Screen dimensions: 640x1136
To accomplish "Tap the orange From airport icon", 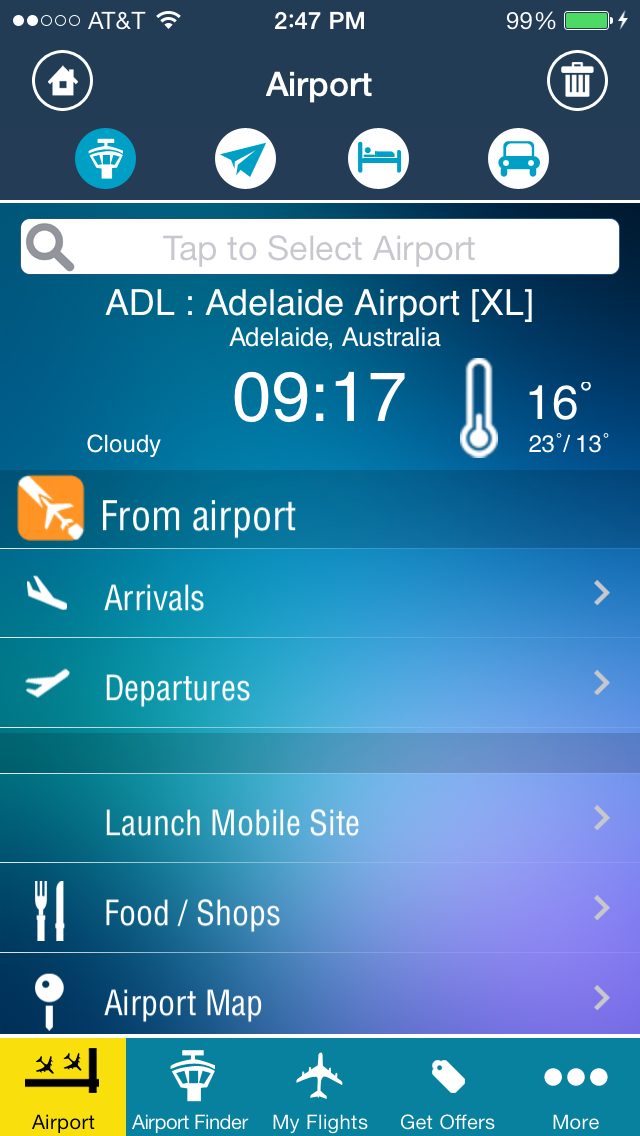I will (51, 508).
